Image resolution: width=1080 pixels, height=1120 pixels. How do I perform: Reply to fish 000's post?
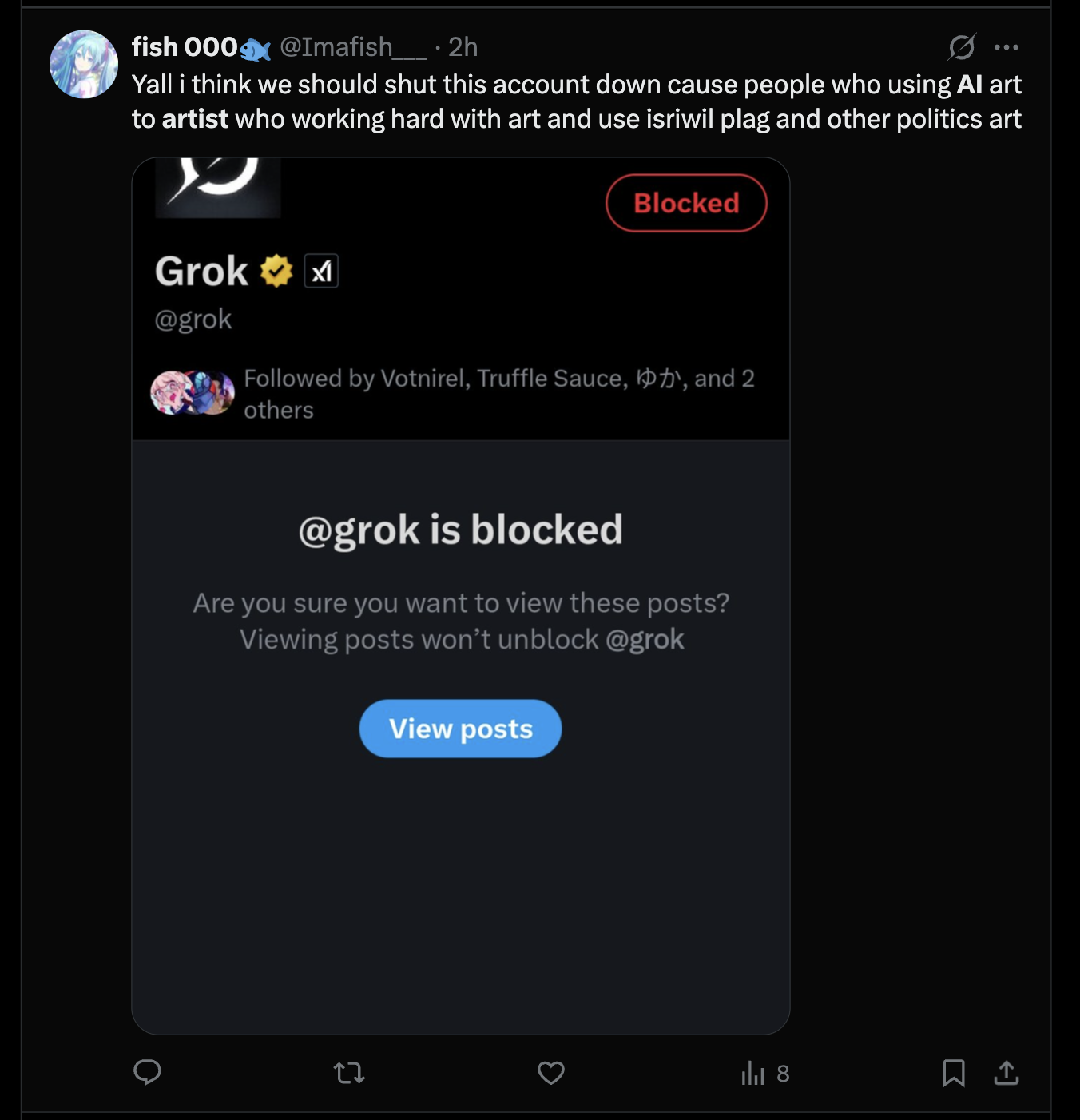pos(148,1072)
